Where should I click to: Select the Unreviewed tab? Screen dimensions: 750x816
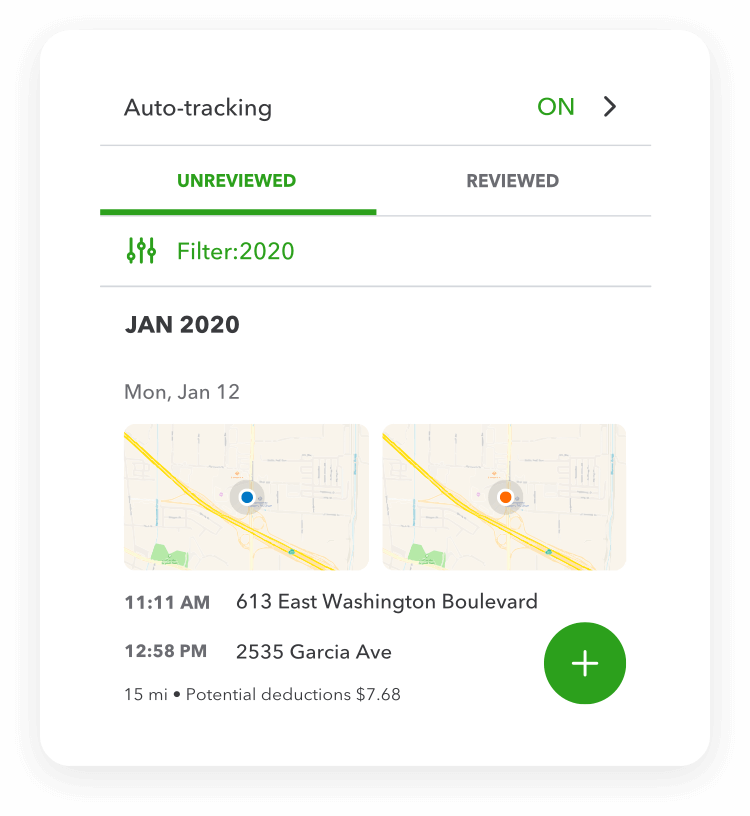point(237,181)
